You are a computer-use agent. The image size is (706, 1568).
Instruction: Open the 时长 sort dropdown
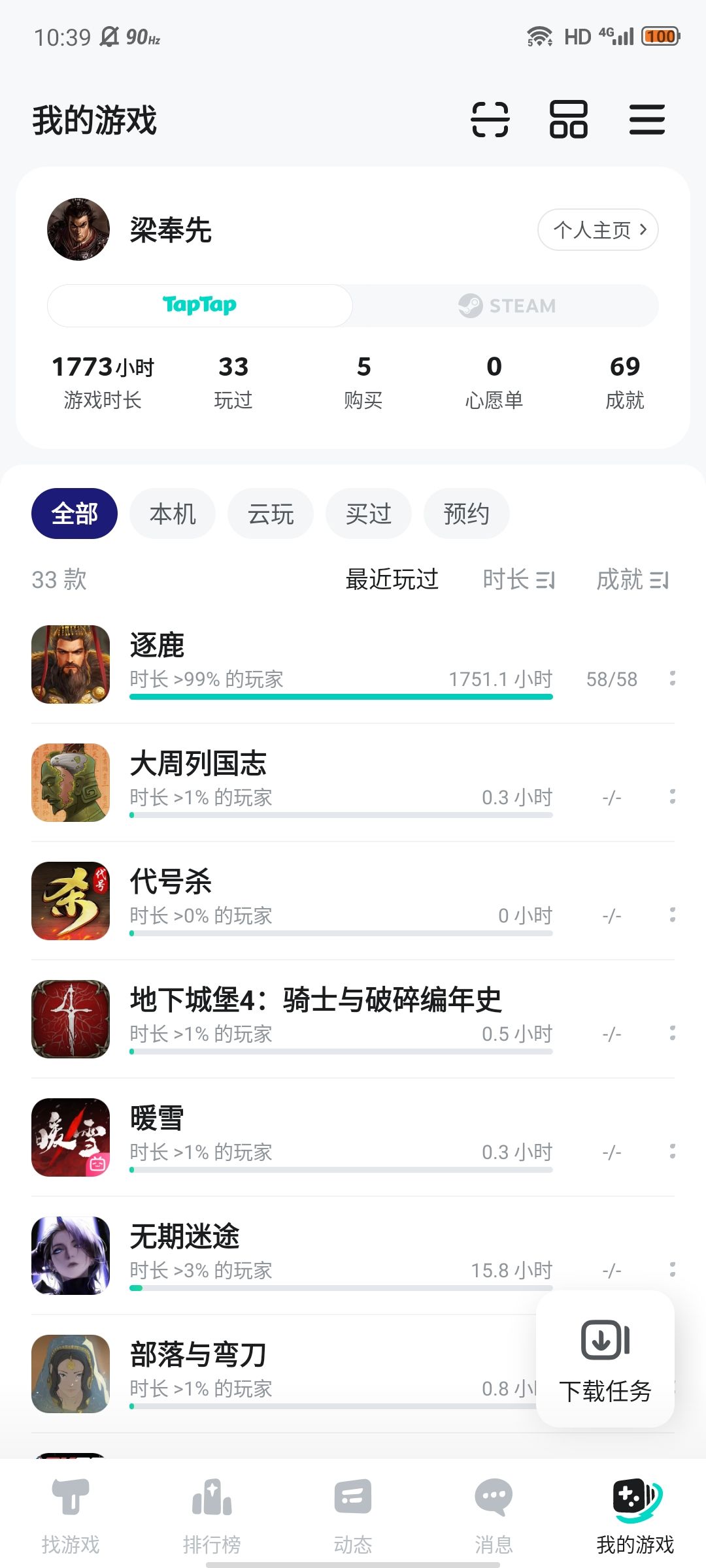(520, 580)
